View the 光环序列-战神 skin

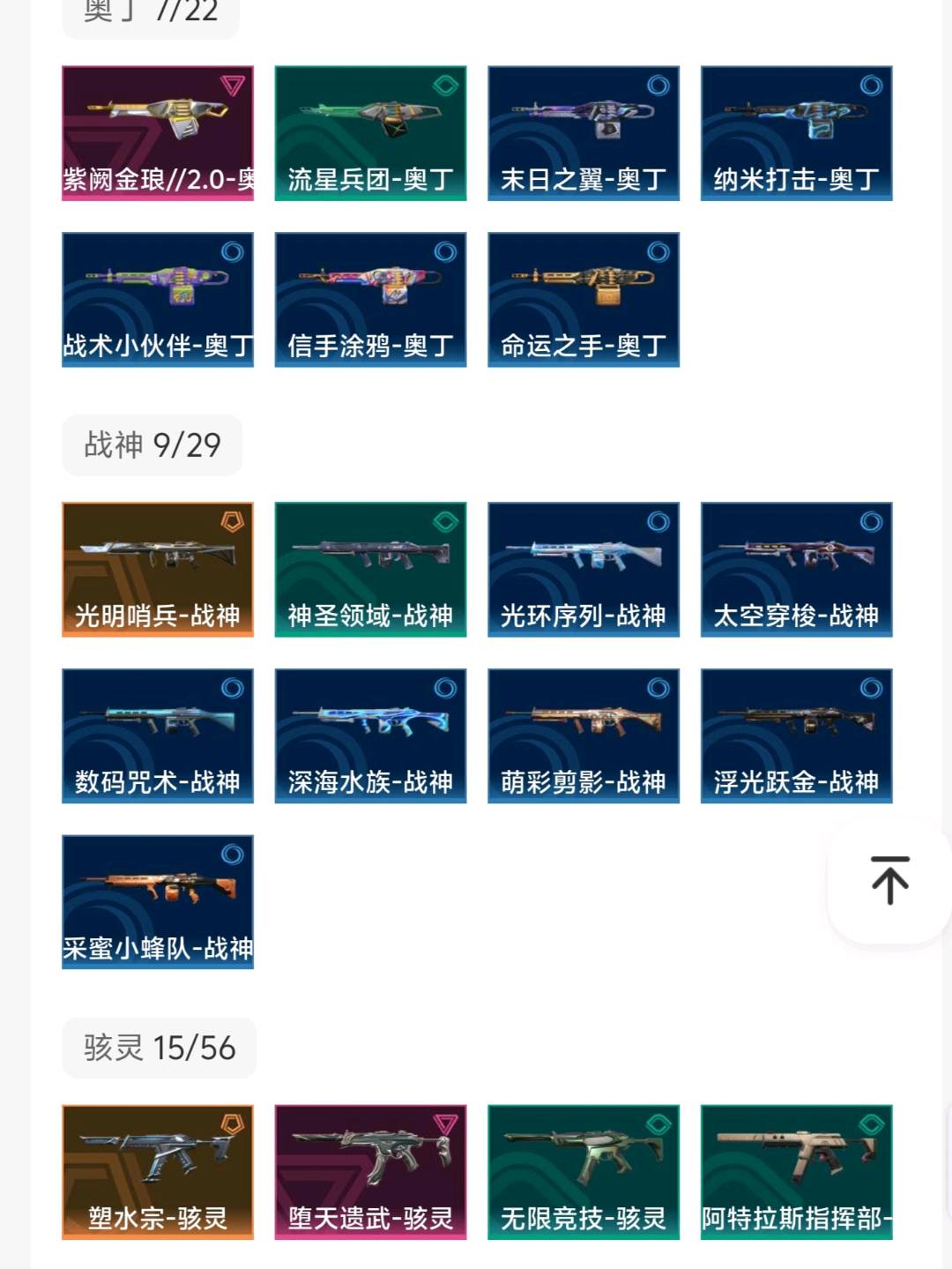coord(584,569)
